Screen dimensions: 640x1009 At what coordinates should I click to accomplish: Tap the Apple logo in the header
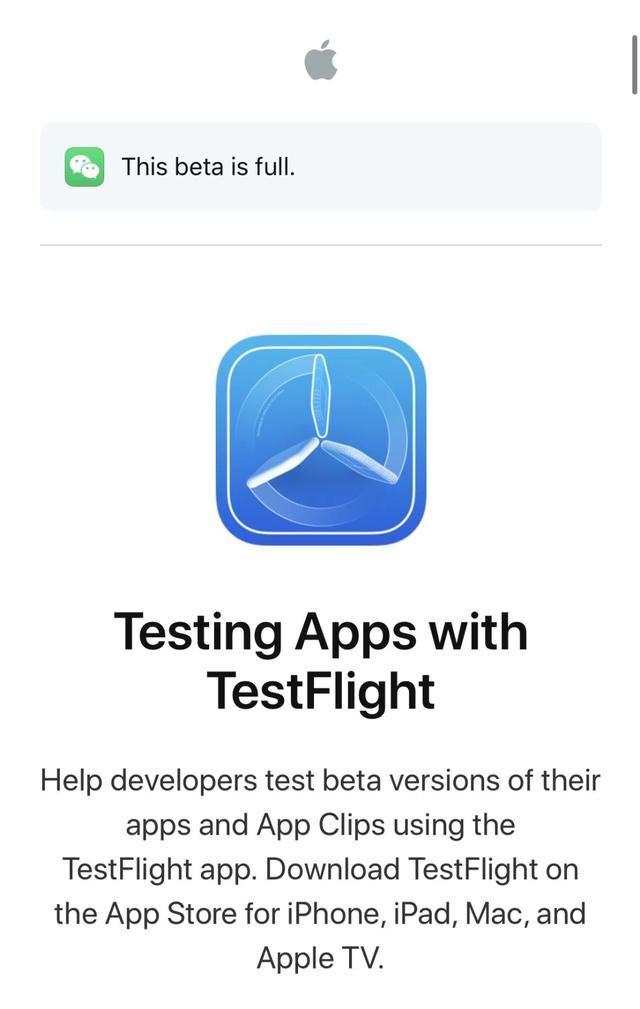coord(320,60)
